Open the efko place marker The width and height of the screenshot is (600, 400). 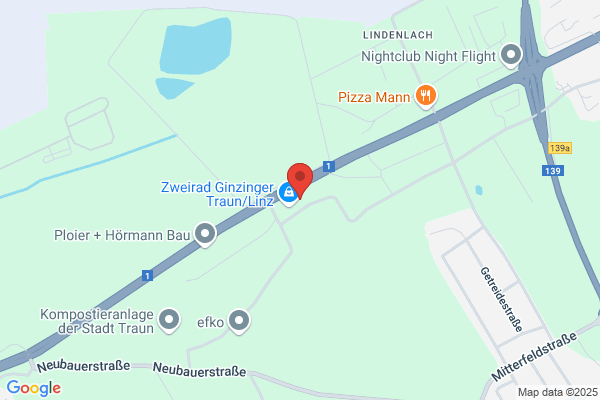pos(239,322)
